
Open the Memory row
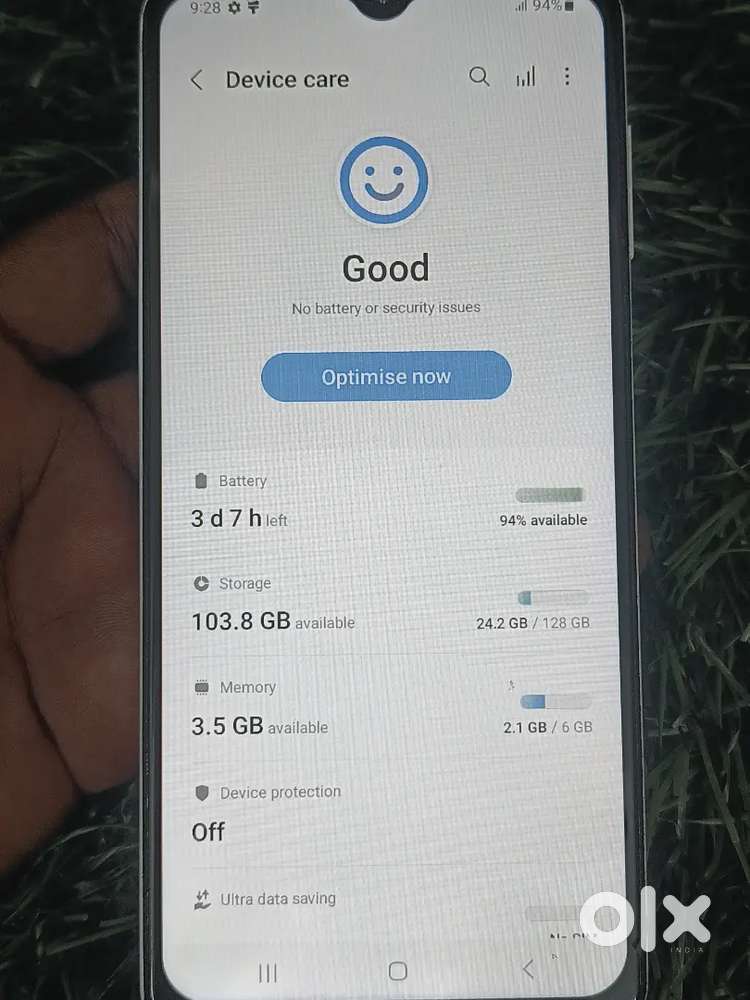click(x=388, y=708)
